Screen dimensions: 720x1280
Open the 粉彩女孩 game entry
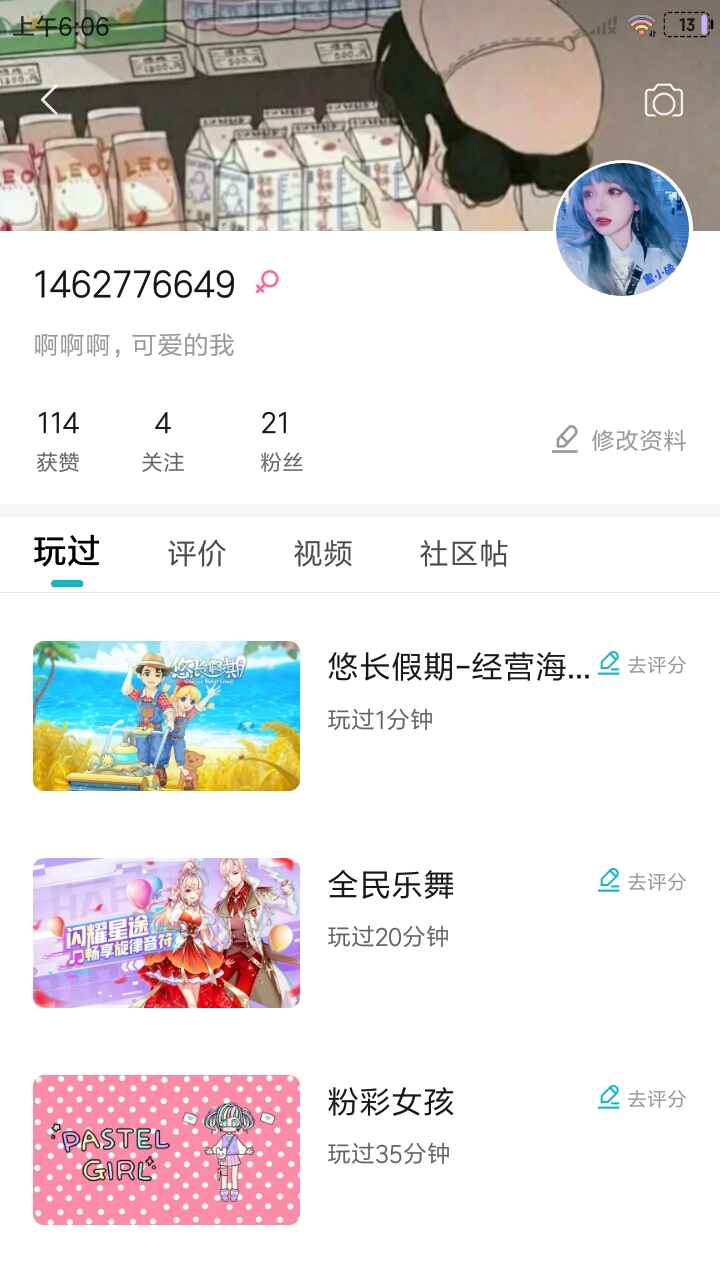(166, 1150)
